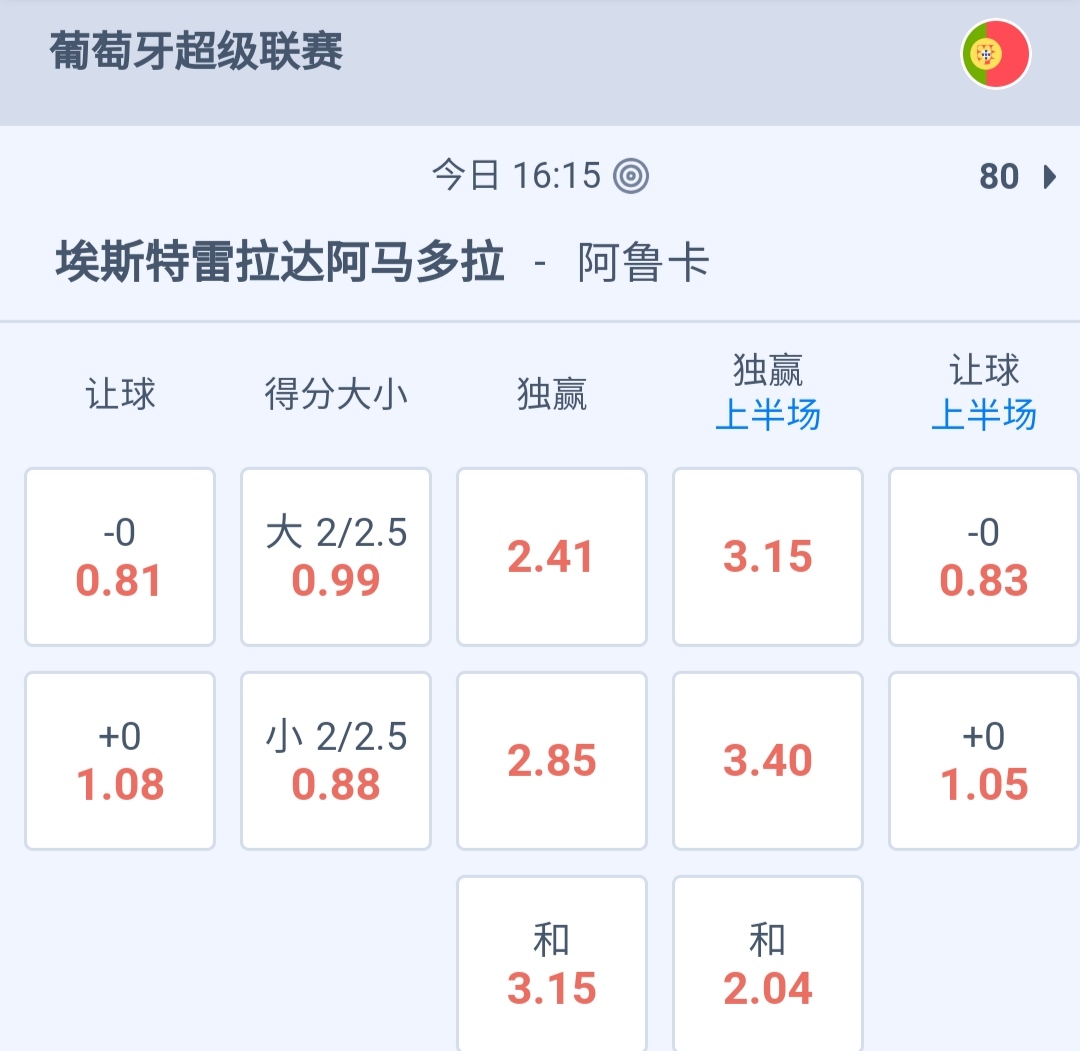Choose first-half draw 和 at 2.04
Screen dimensions: 1080x1051
tap(768, 963)
